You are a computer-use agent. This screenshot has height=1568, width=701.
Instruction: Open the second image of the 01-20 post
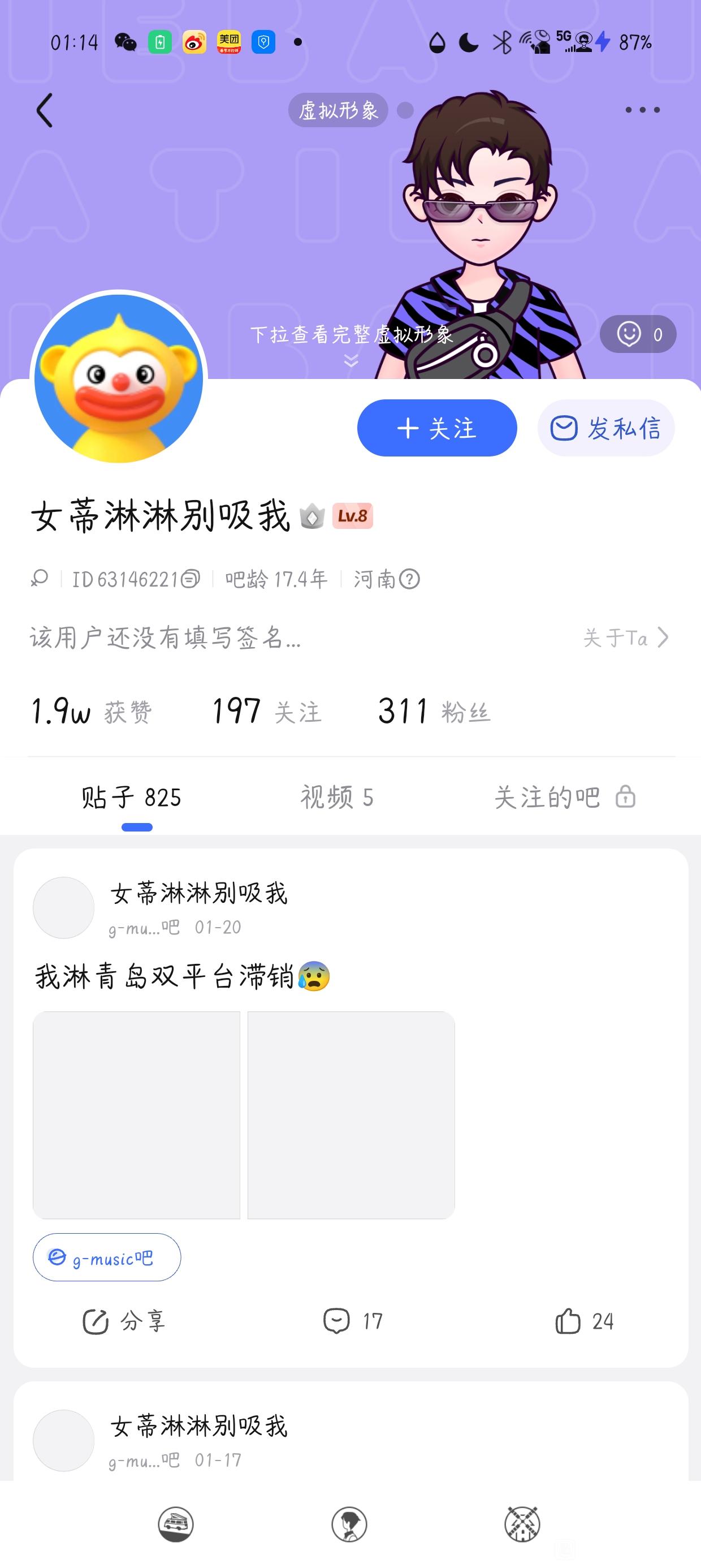(x=351, y=1115)
